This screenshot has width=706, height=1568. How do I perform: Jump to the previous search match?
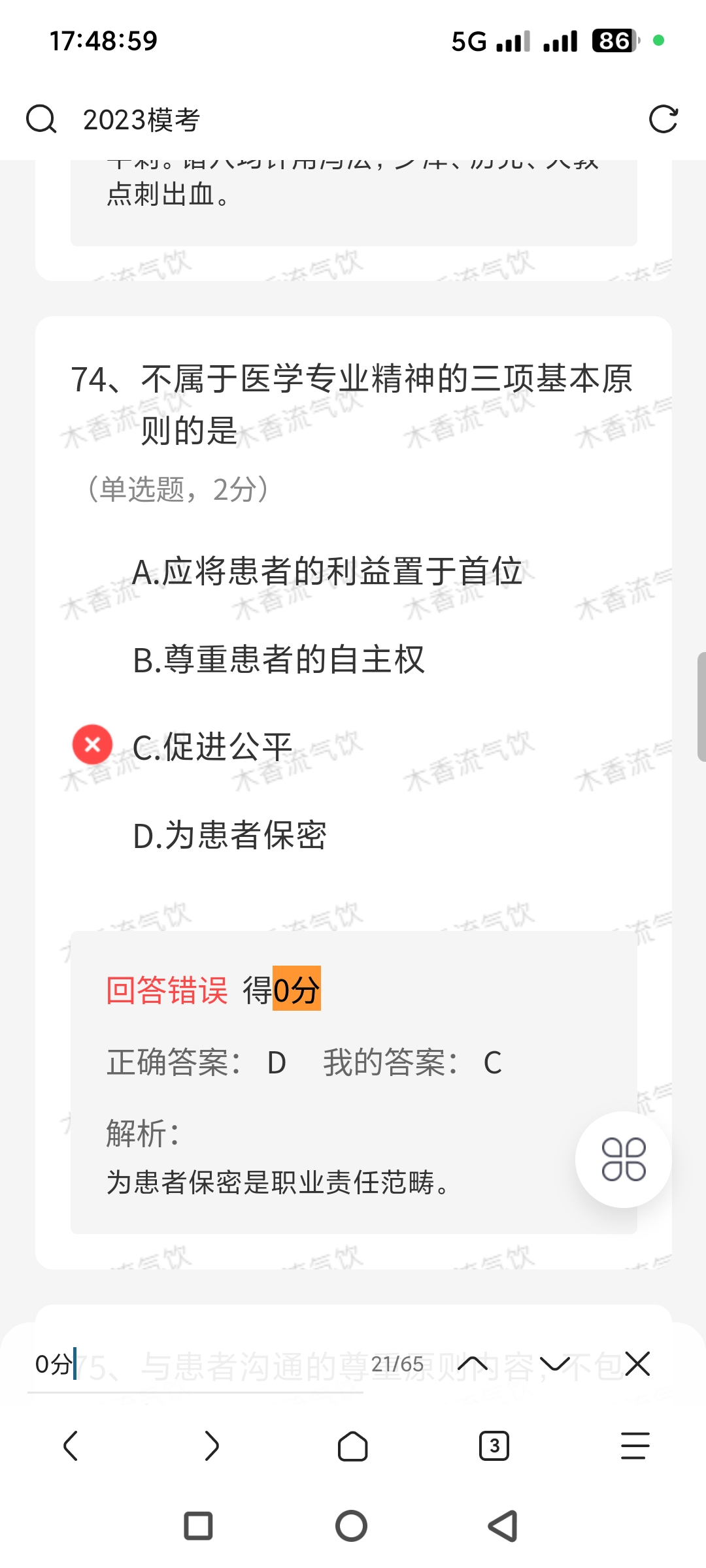pos(473,1364)
